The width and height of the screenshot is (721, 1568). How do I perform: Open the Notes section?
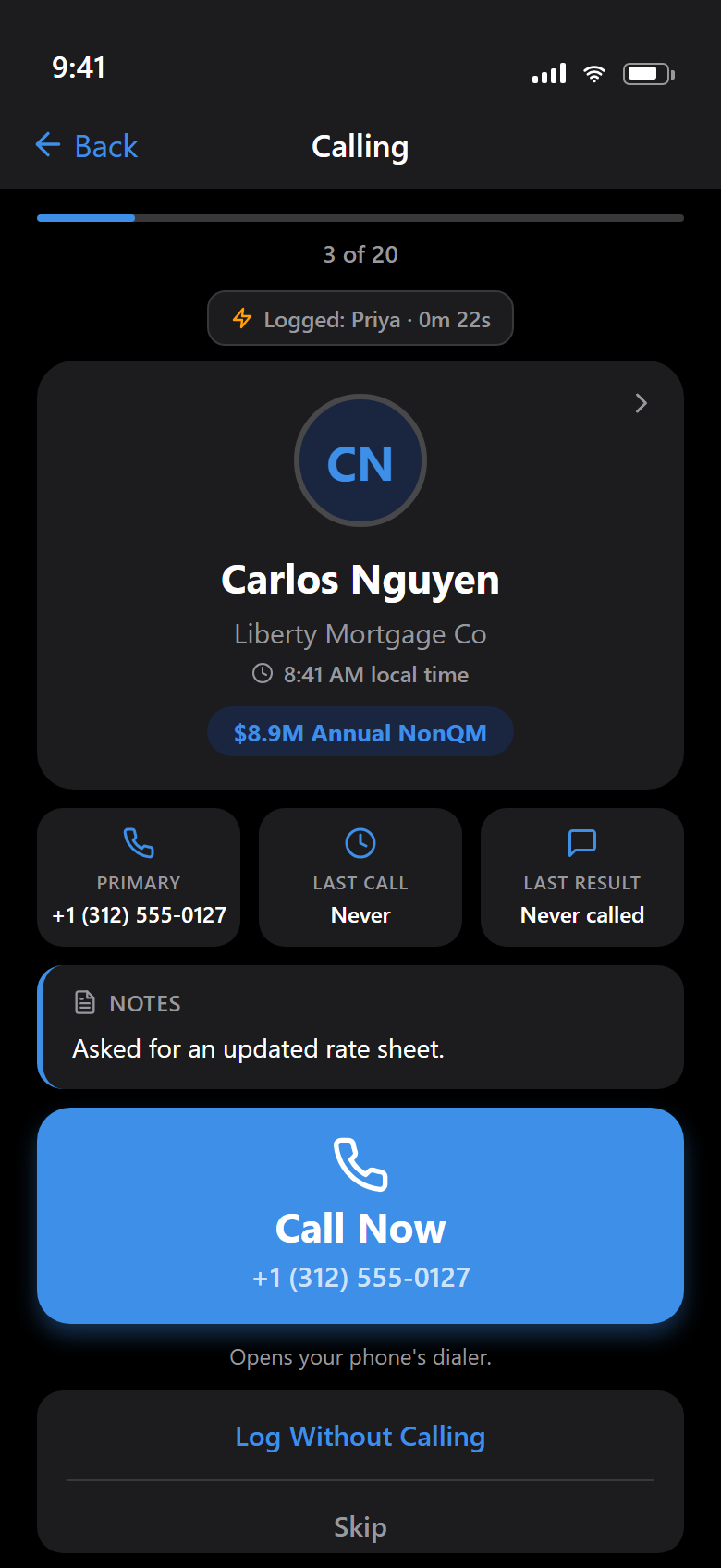(360, 1027)
